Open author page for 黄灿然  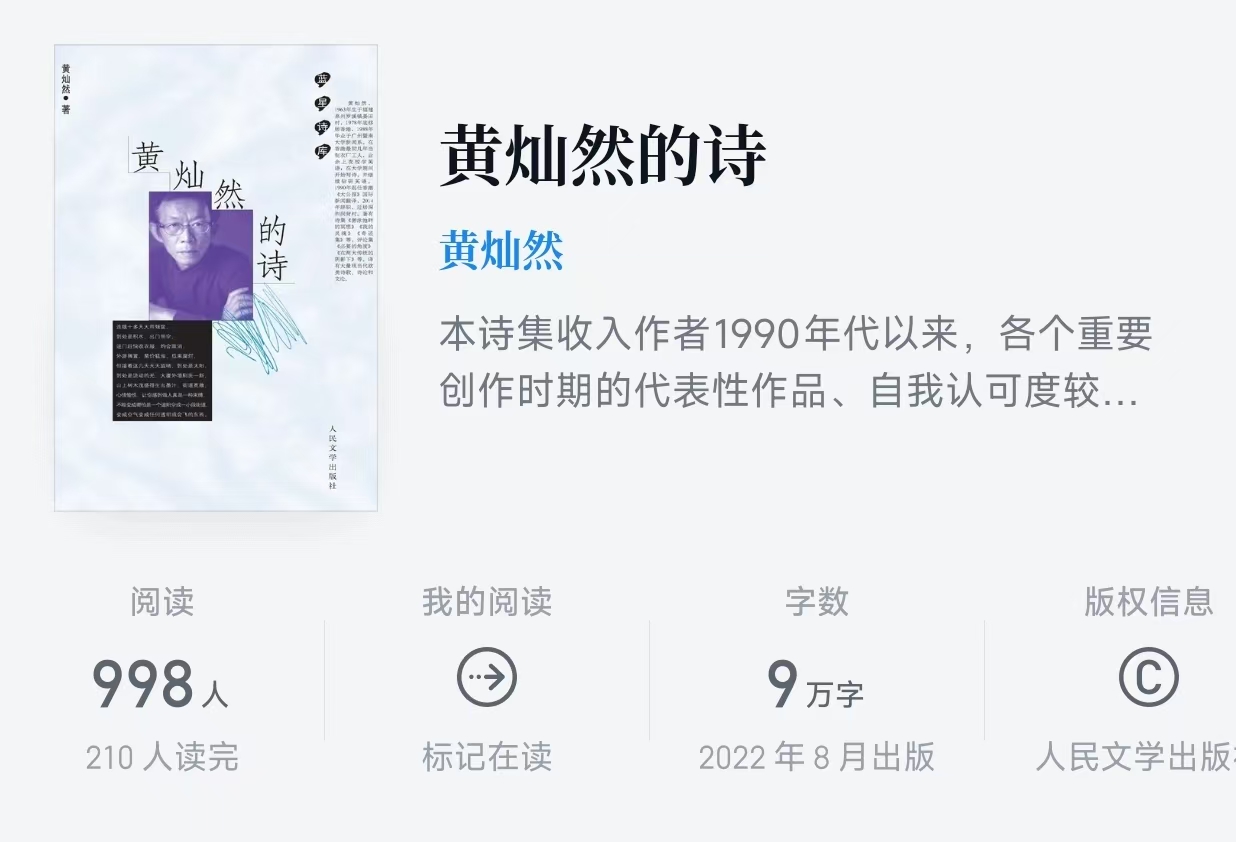501,250
